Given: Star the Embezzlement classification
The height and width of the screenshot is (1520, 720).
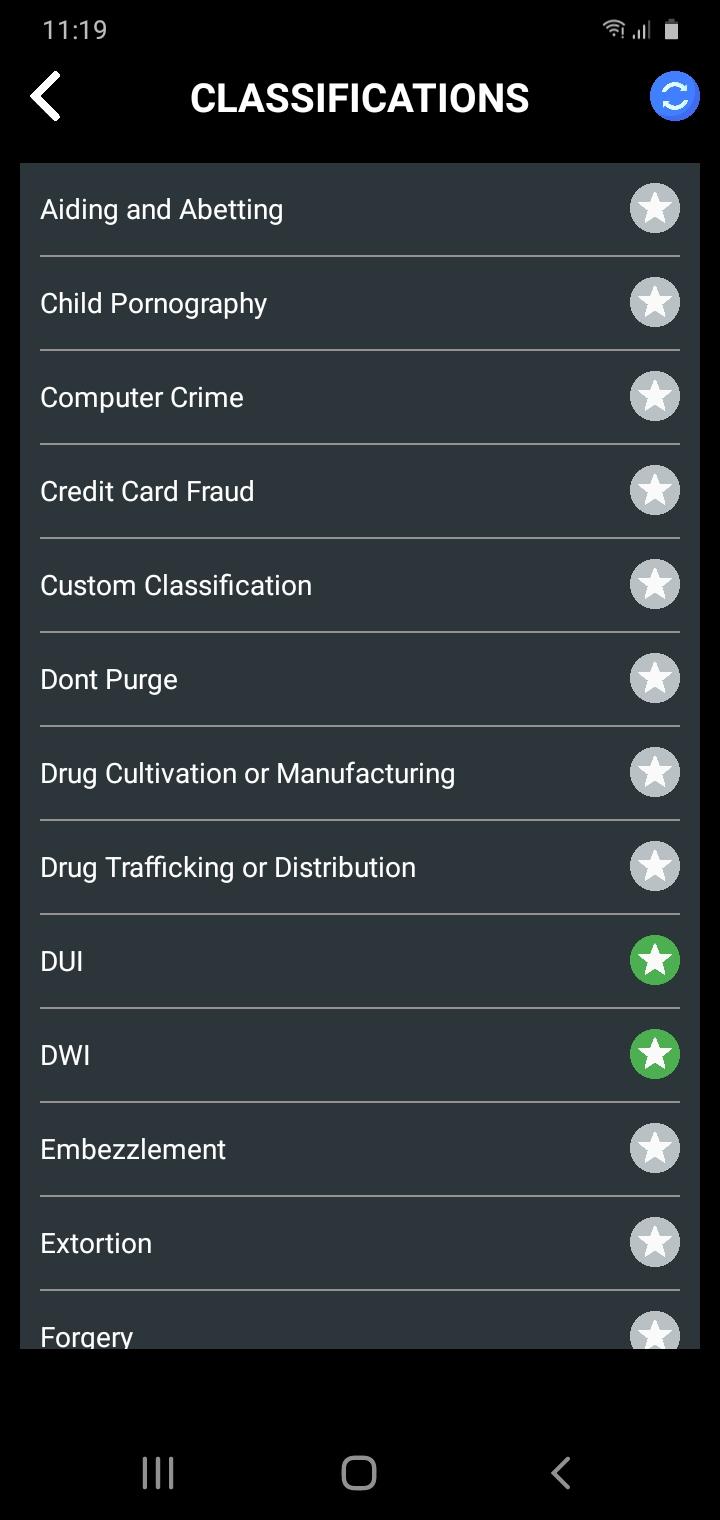Looking at the screenshot, I should pyautogui.click(x=655, y=1149).
